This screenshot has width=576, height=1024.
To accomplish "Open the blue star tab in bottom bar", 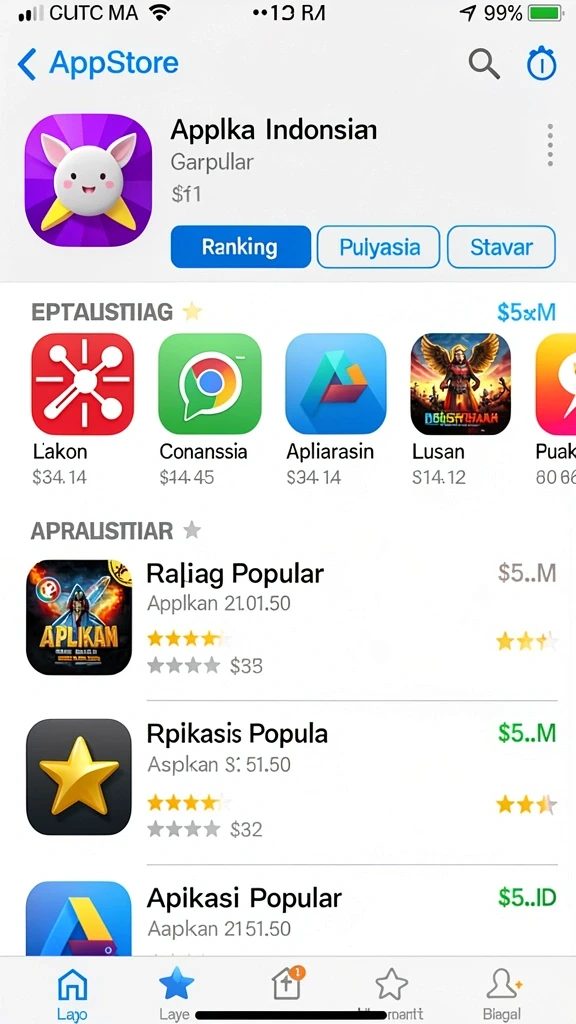I will [x=176, y=991].
